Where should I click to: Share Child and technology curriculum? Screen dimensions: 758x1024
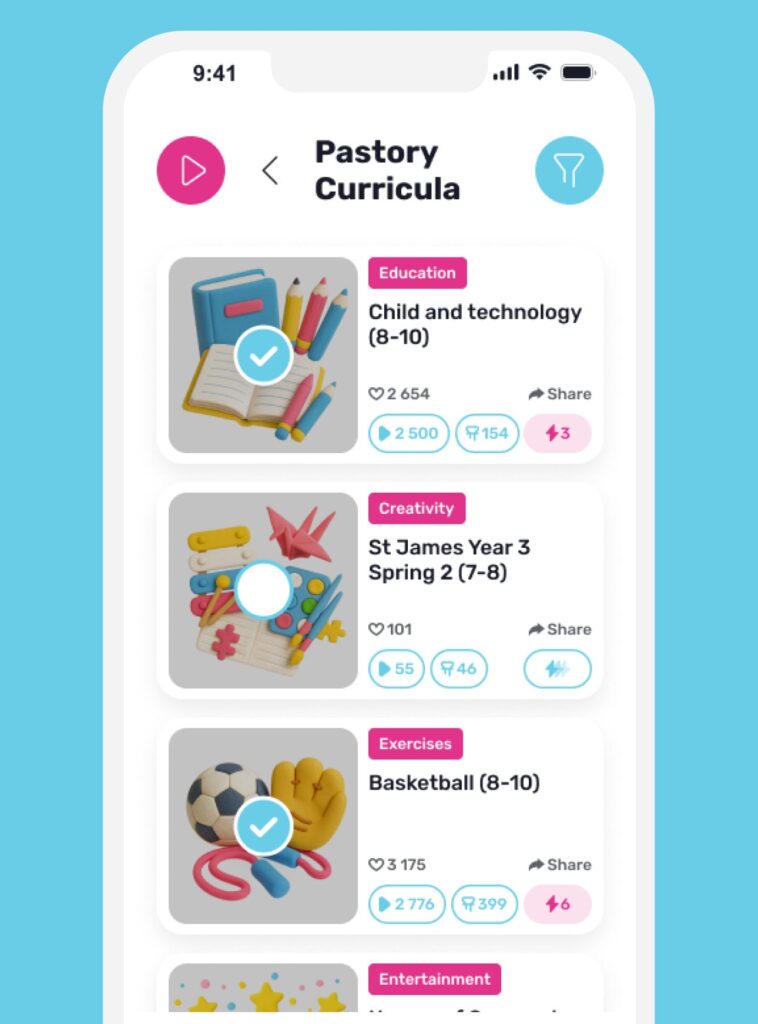point(560,394)
